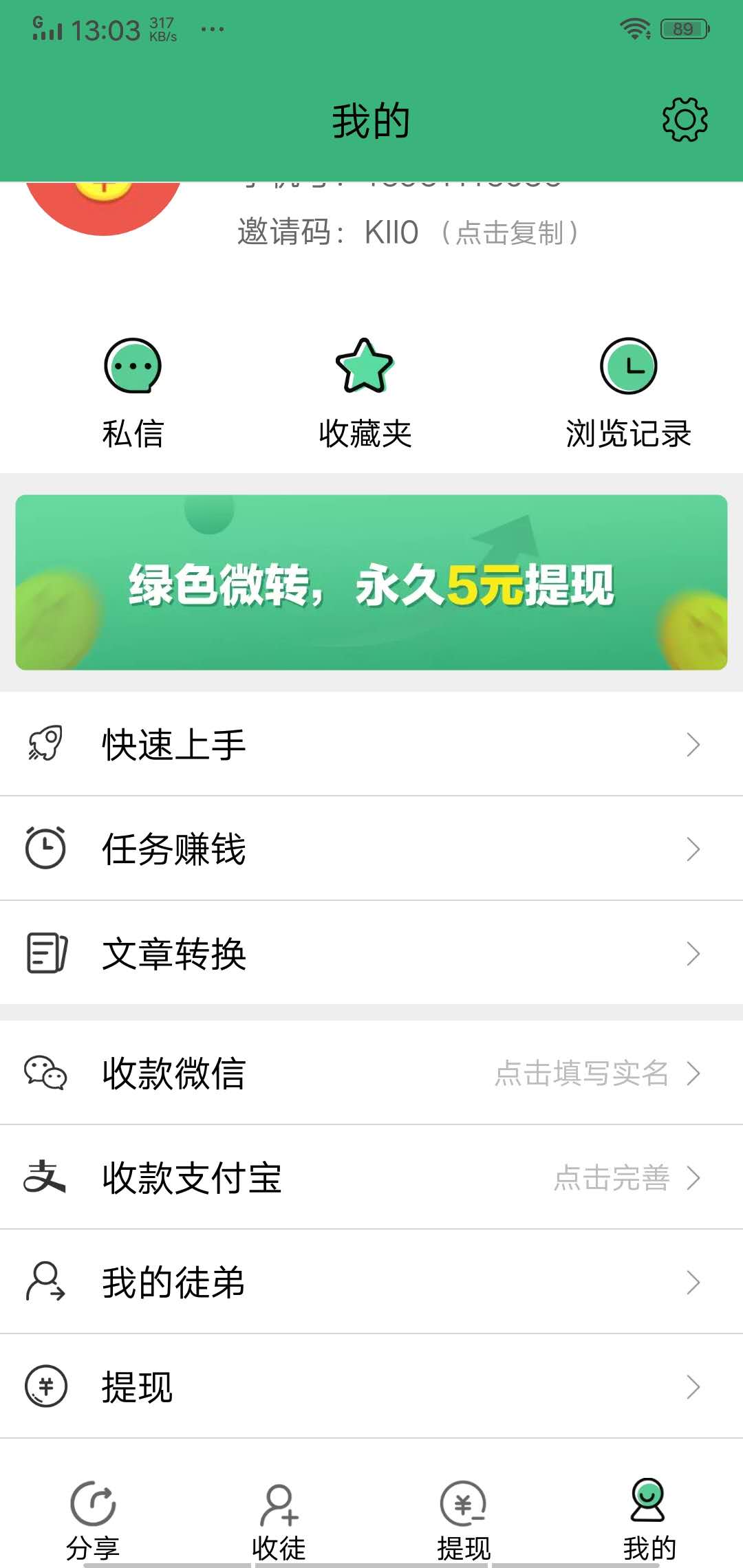Click the clock icon beside 任务赚钱
Viewport: 743px width, 1568px height.
[x=45, y=849]
